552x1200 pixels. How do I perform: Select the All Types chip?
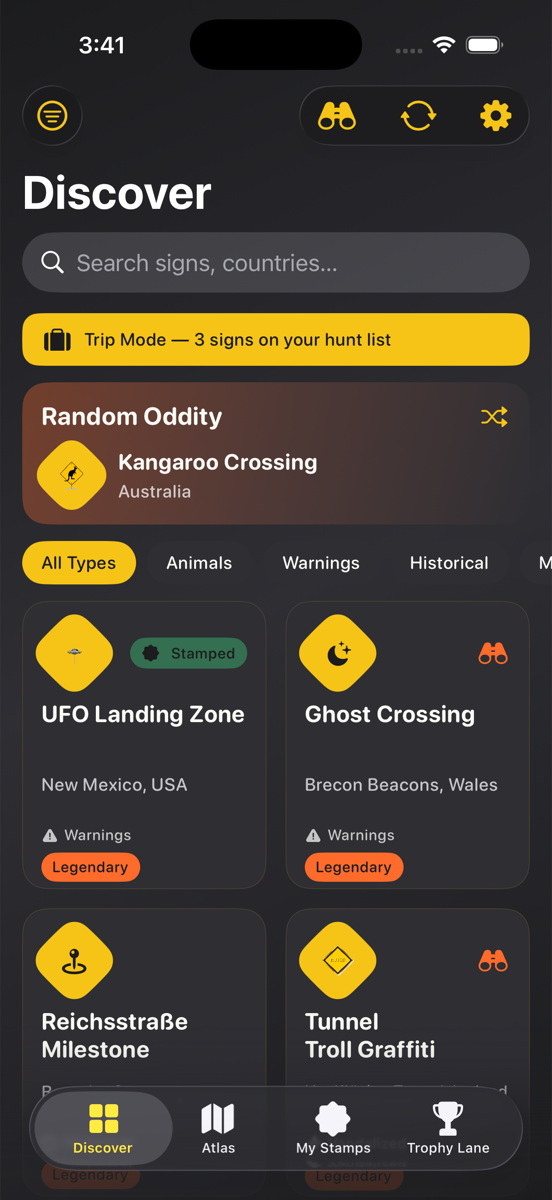pos(79,563)
